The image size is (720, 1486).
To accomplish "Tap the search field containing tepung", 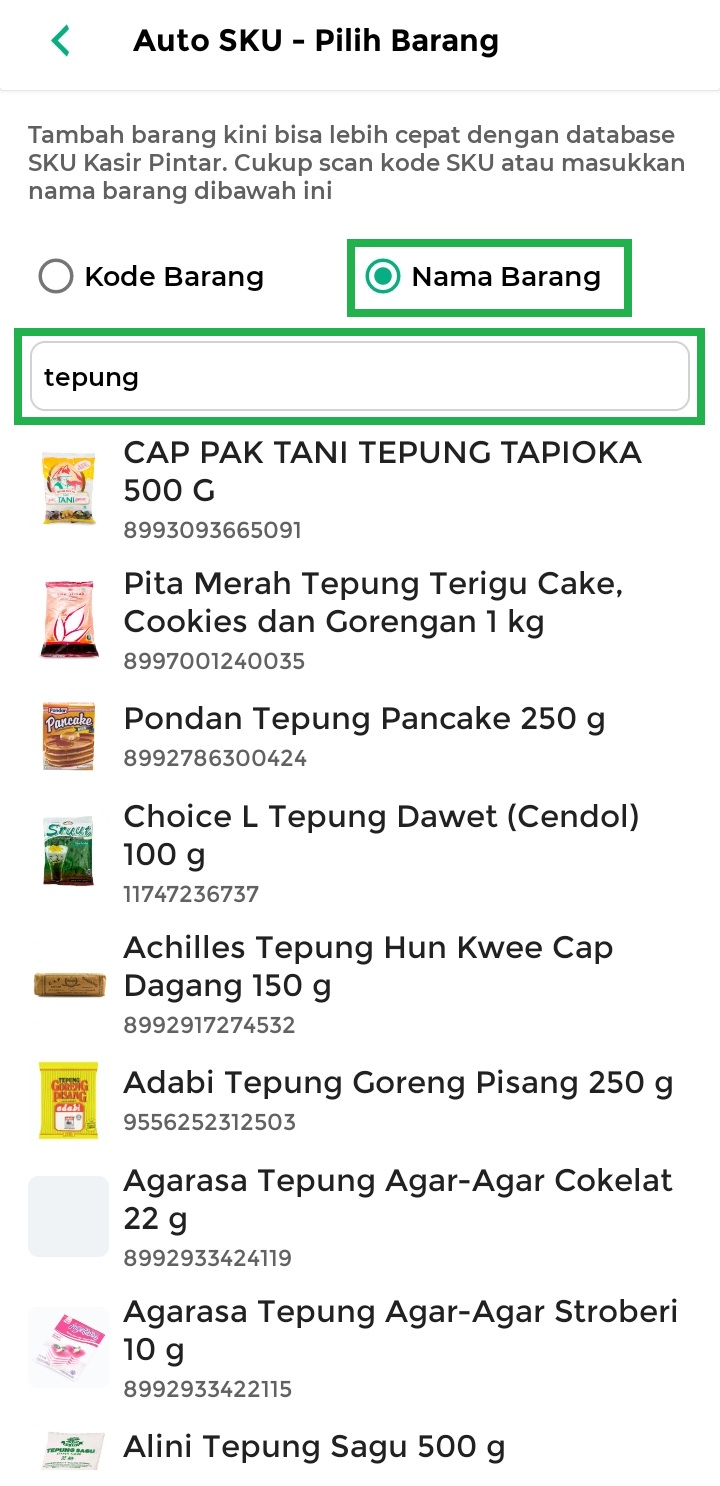I will coord(360,377).
